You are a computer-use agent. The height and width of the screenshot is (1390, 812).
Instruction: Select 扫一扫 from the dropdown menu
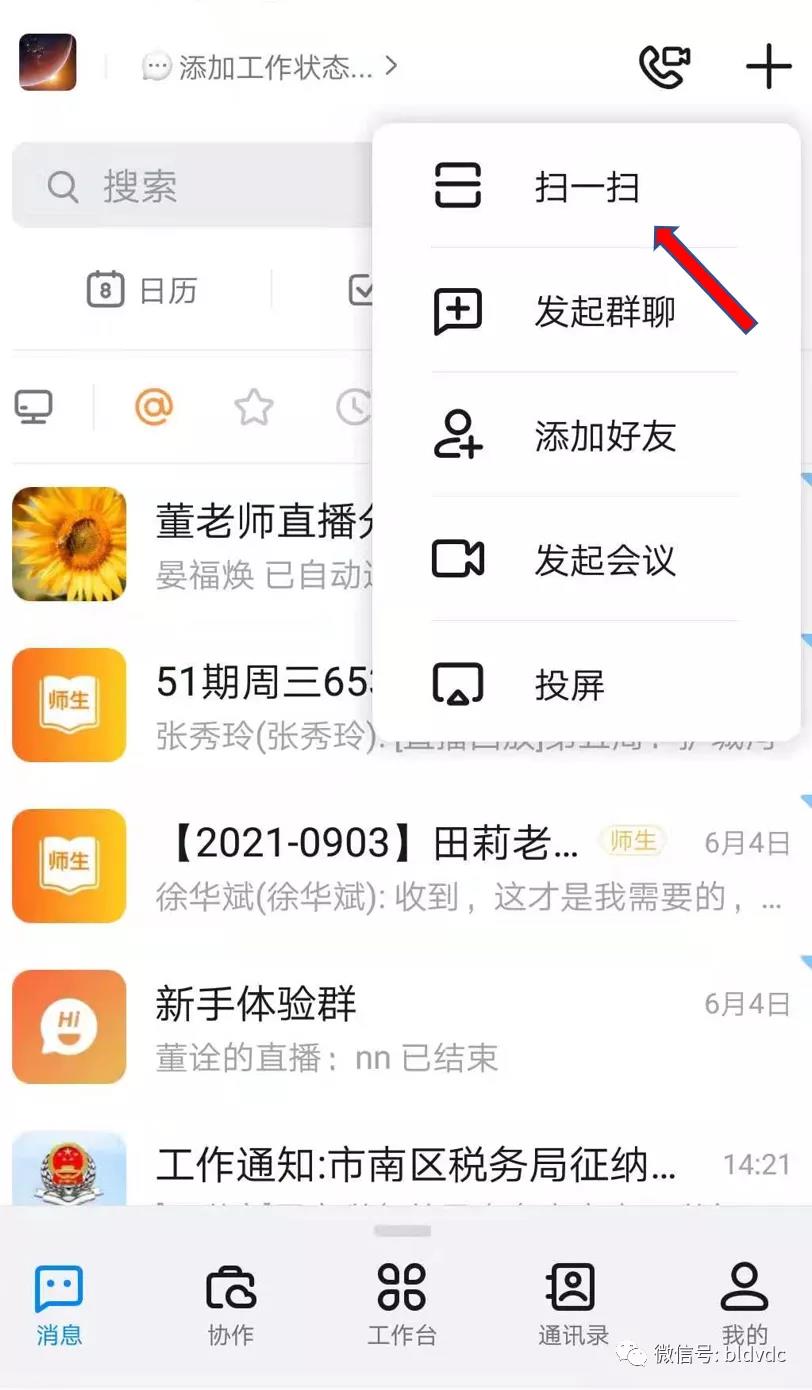click(585, 187)
